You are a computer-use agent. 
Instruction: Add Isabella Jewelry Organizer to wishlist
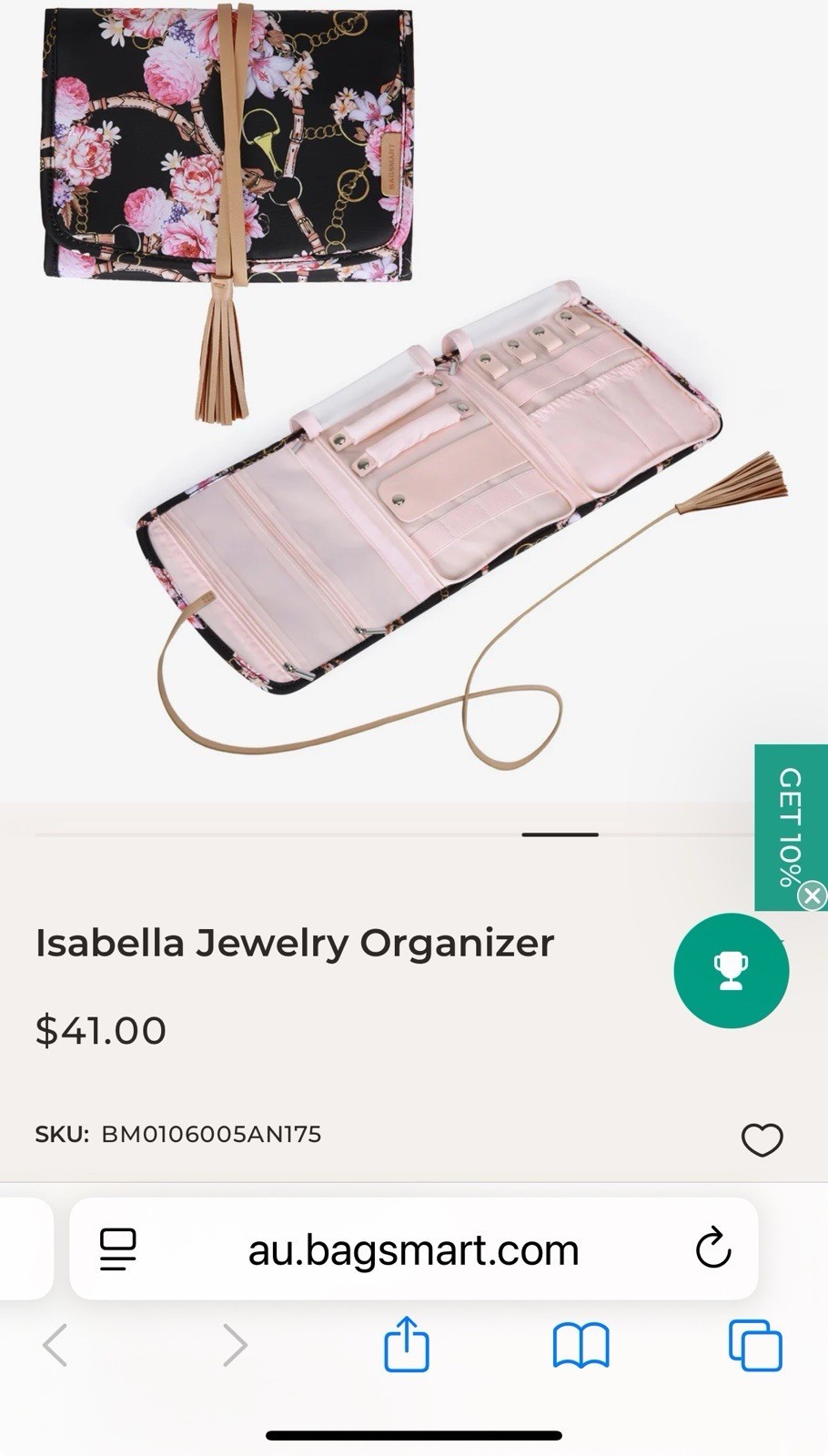762,1139
